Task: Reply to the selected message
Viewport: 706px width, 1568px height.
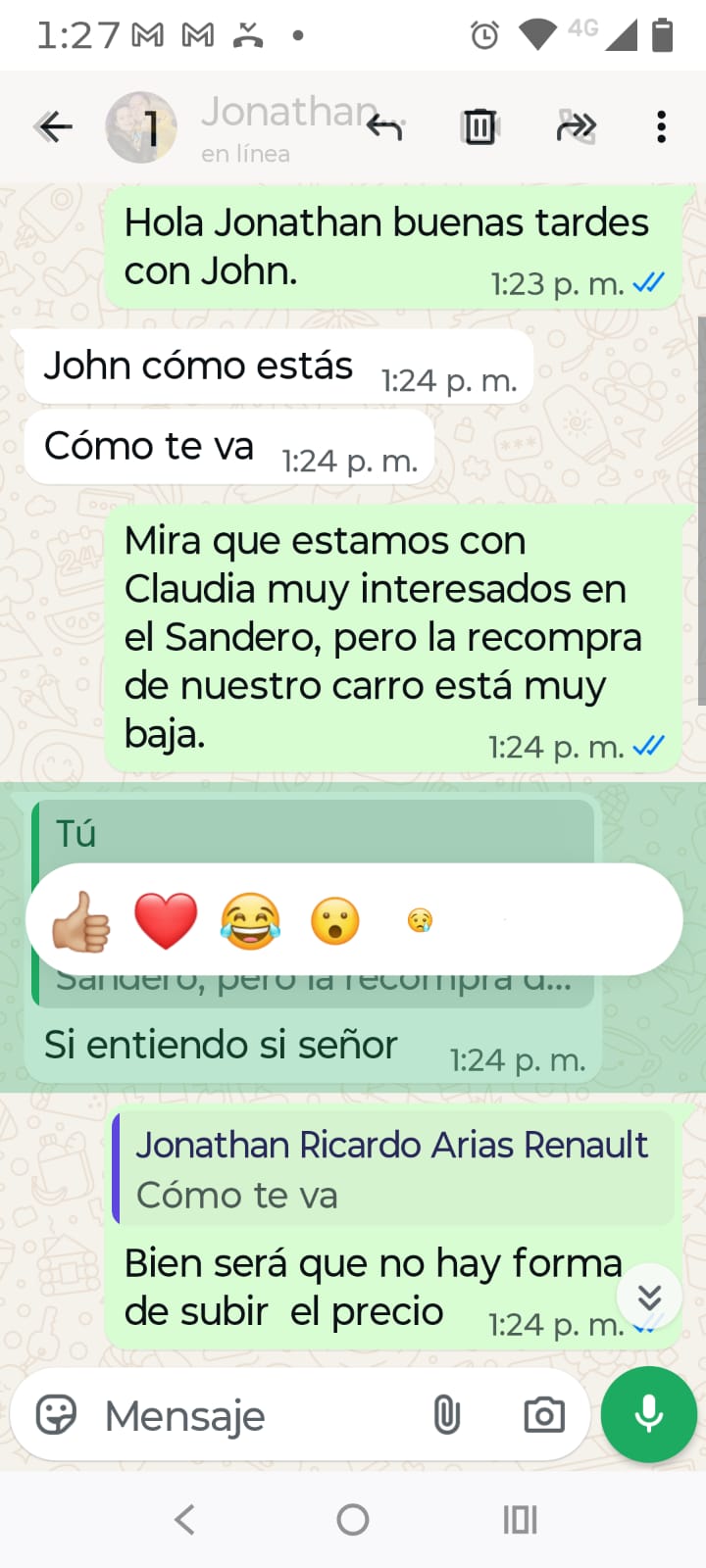Action: click(x=384, y=126)
